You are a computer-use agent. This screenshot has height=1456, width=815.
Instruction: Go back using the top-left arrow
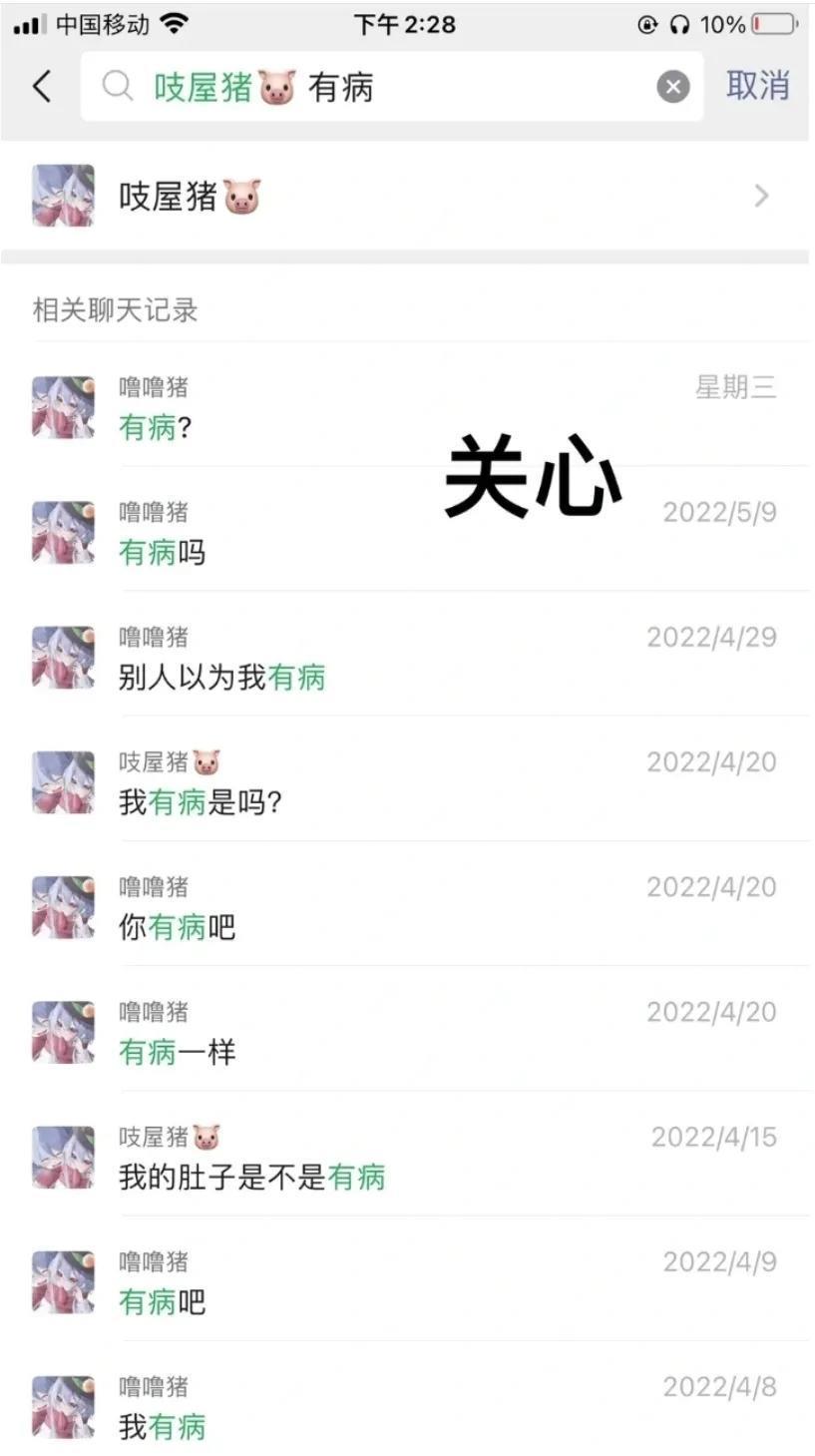tap(42, 87)
